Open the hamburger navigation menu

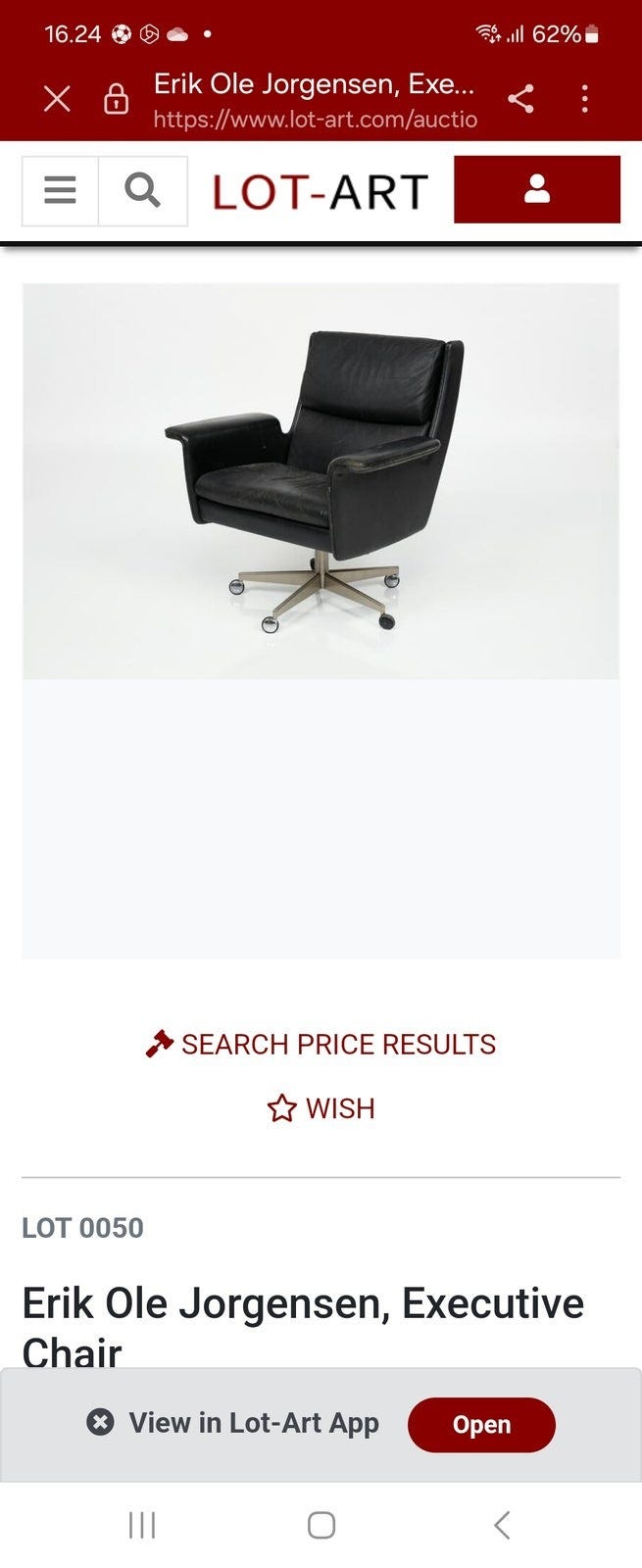click(60, 190)
